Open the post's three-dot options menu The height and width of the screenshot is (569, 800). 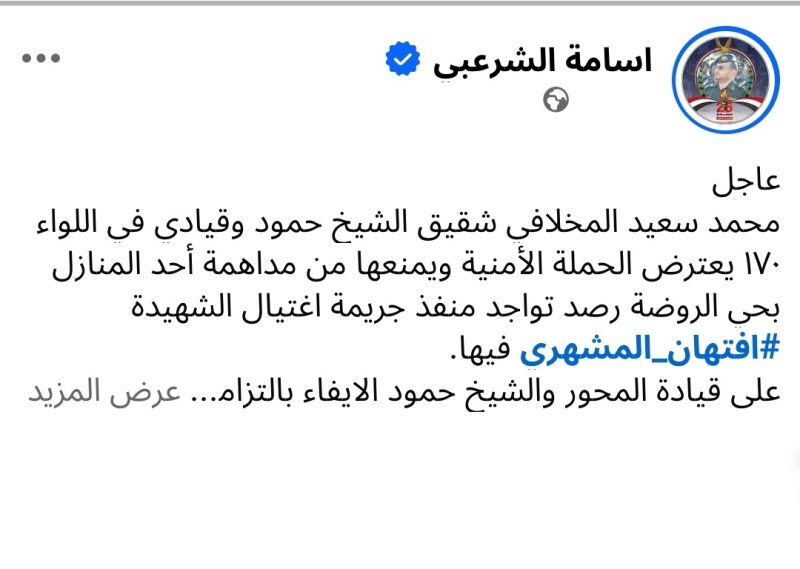click(41, 58)
